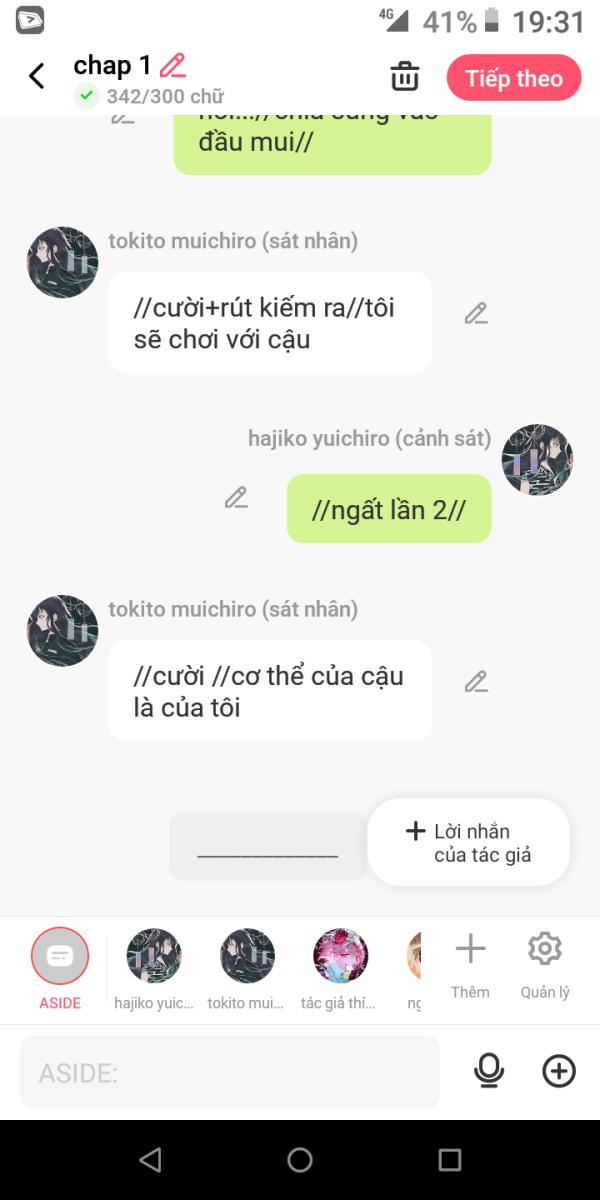The image size is (600, 1200).
Task: Go to the Android home screen
Action: tap(300, 1160)
